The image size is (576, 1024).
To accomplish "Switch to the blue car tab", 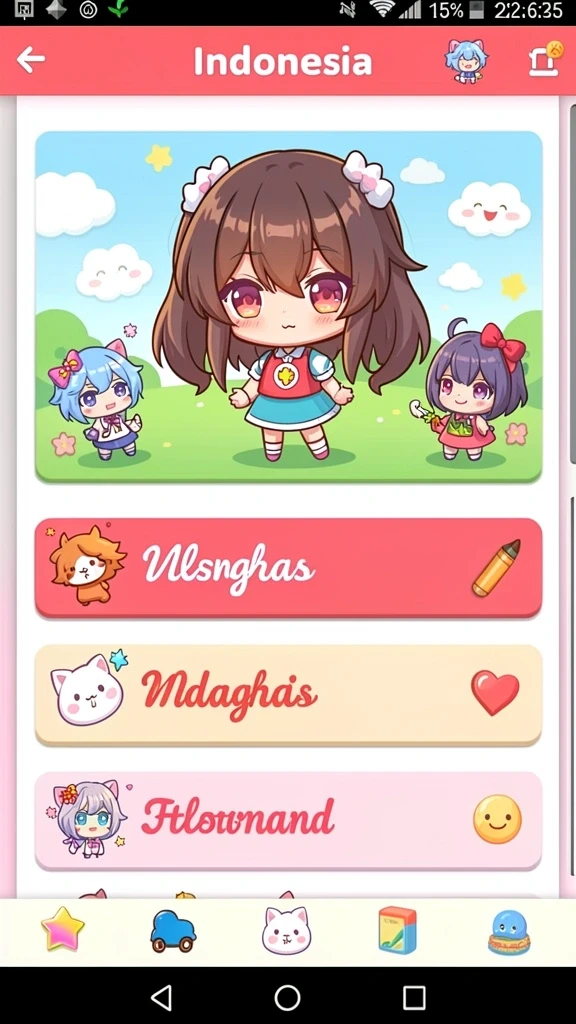I will (x=174, y=931).
